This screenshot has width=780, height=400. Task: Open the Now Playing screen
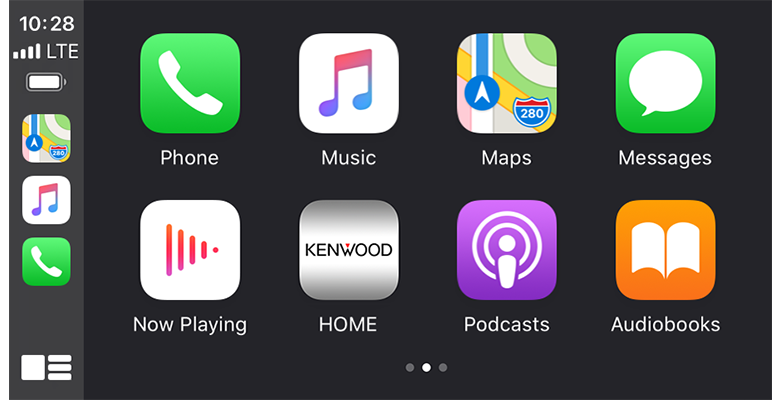tap(190, 250)
